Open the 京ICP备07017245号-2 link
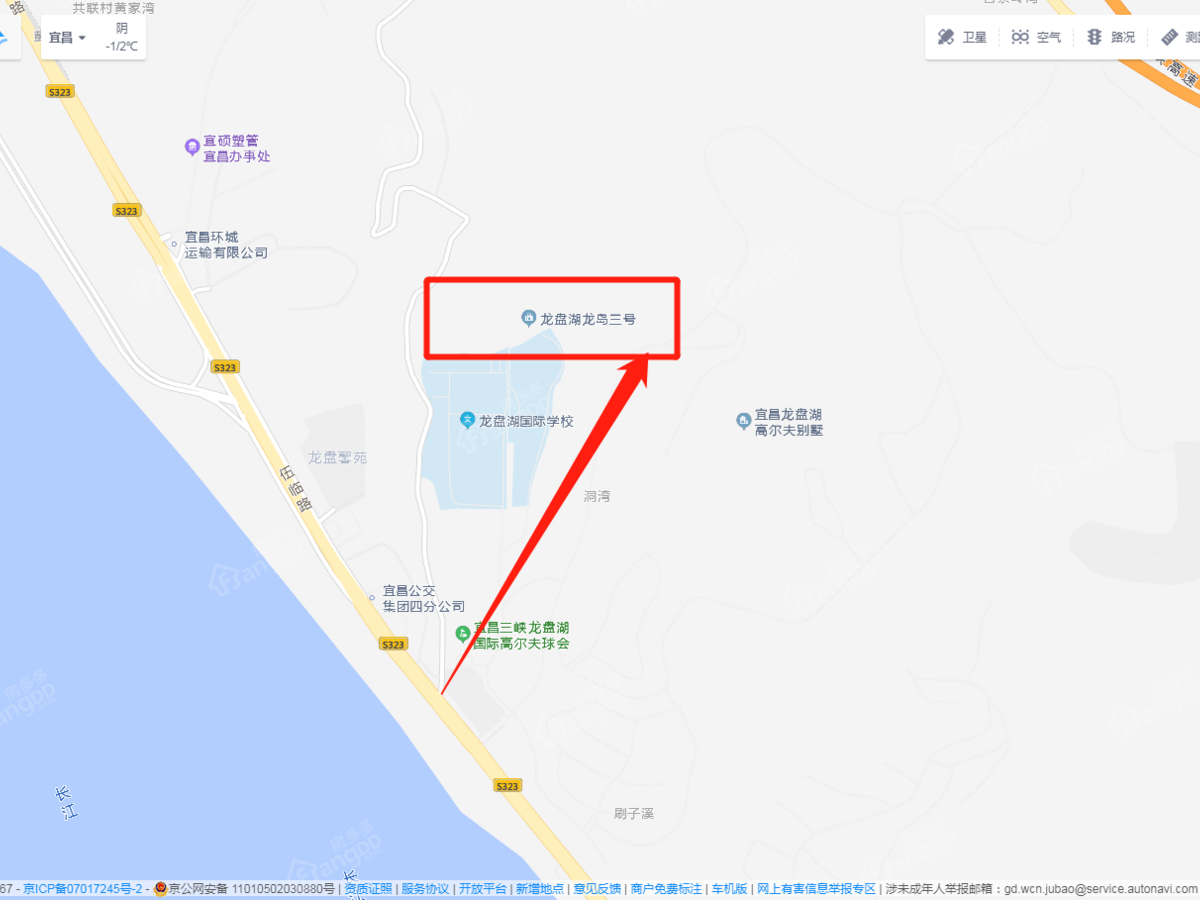1200x900 pixels. (83, 888)
